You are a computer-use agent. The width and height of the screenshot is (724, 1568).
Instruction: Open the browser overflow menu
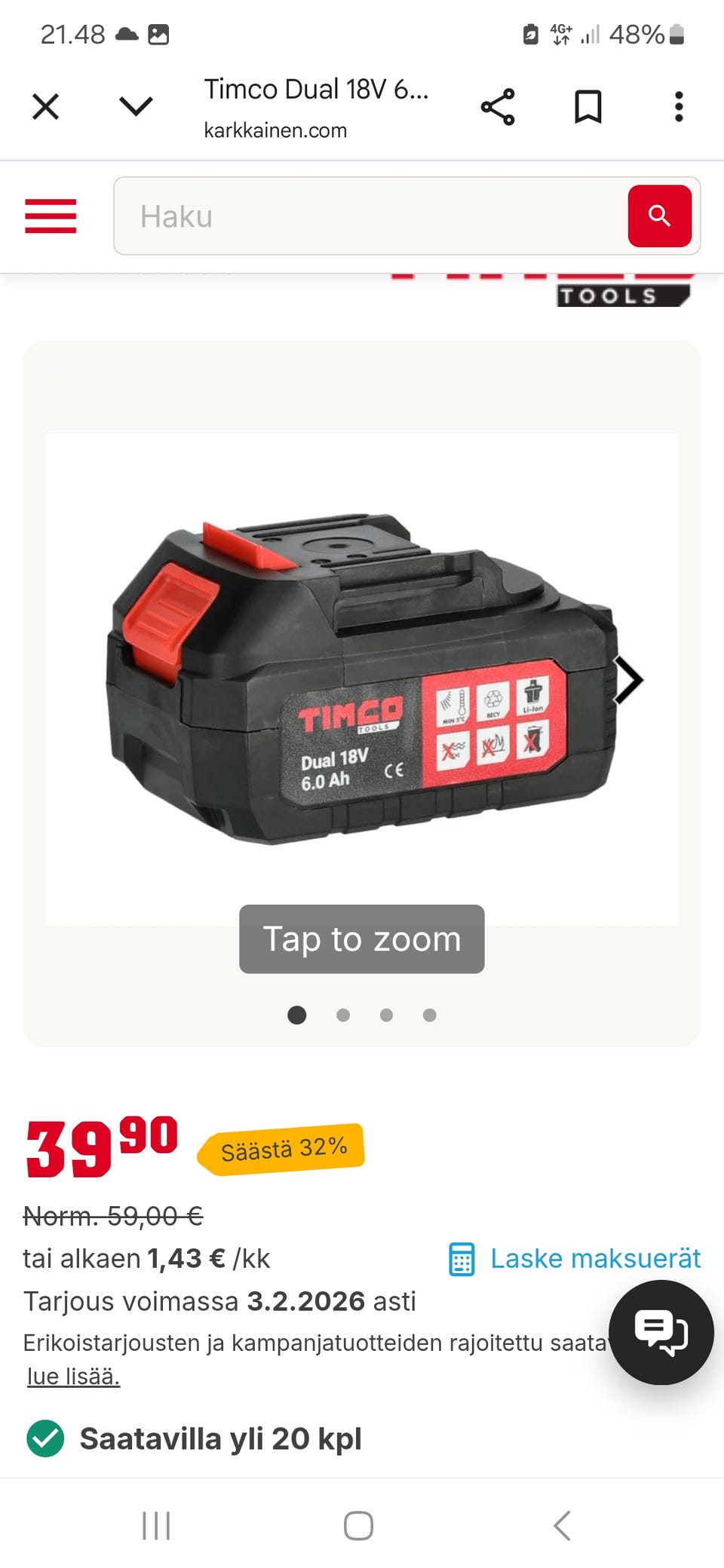(679, 106)
